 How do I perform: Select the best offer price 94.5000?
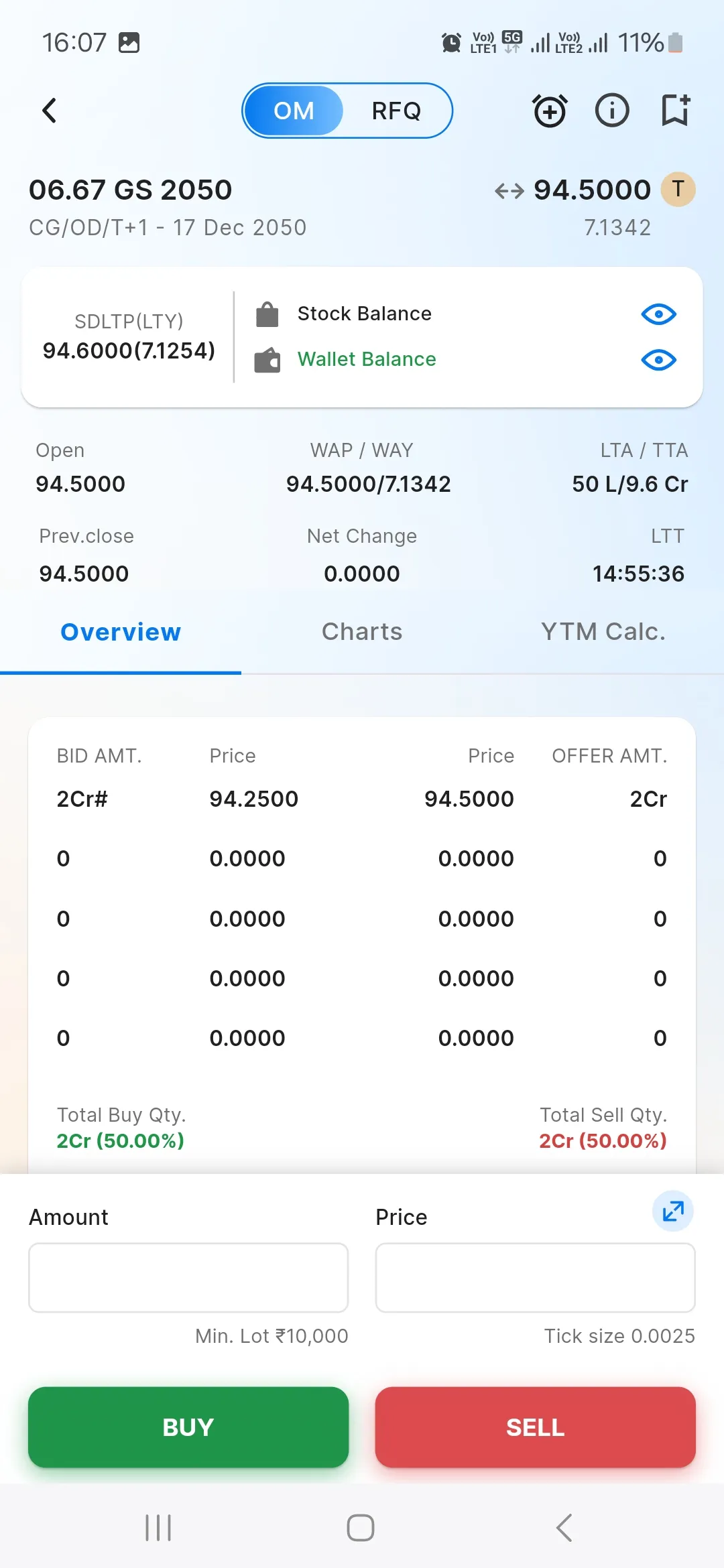point(469,799)
